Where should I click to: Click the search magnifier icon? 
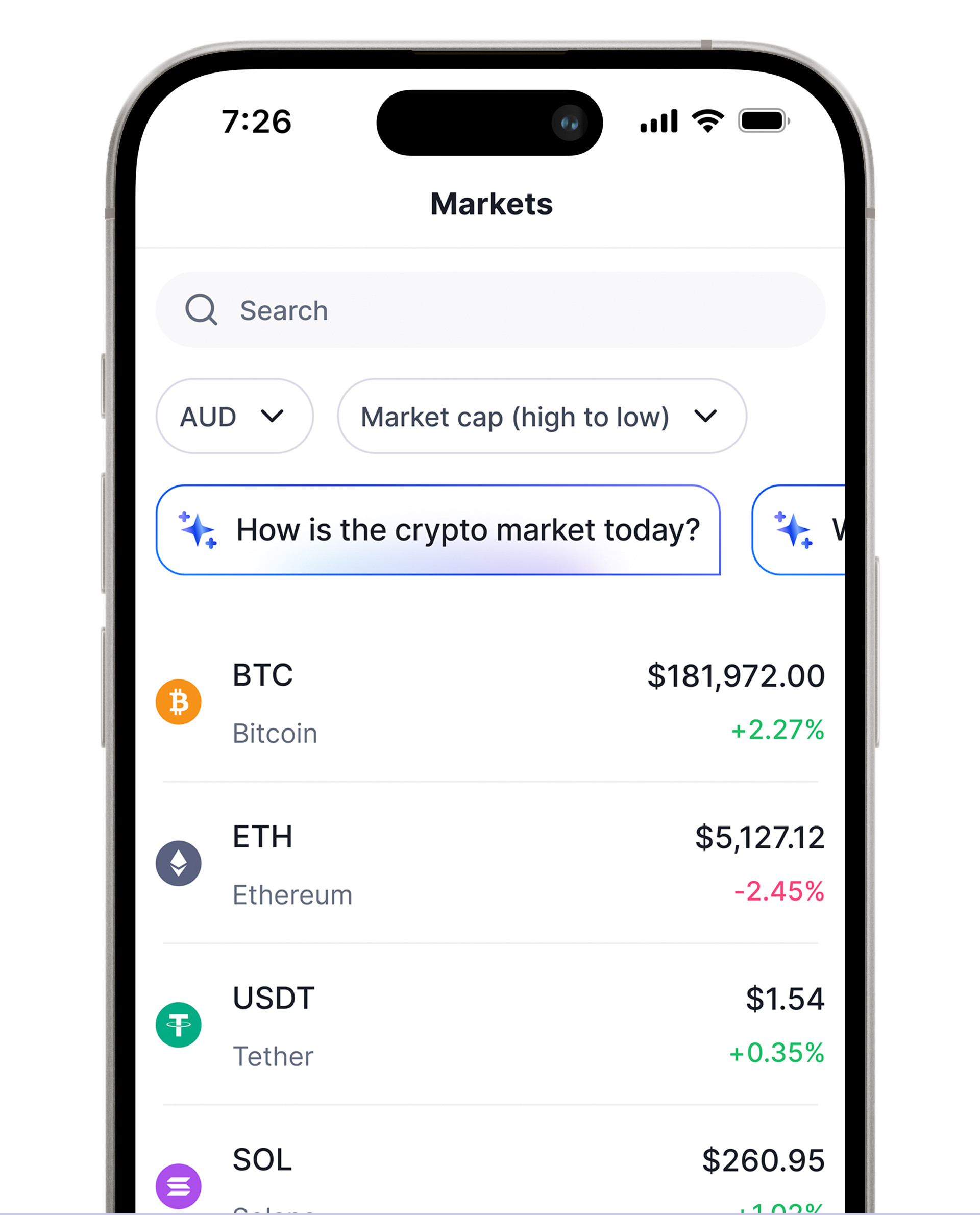(202, 309)
